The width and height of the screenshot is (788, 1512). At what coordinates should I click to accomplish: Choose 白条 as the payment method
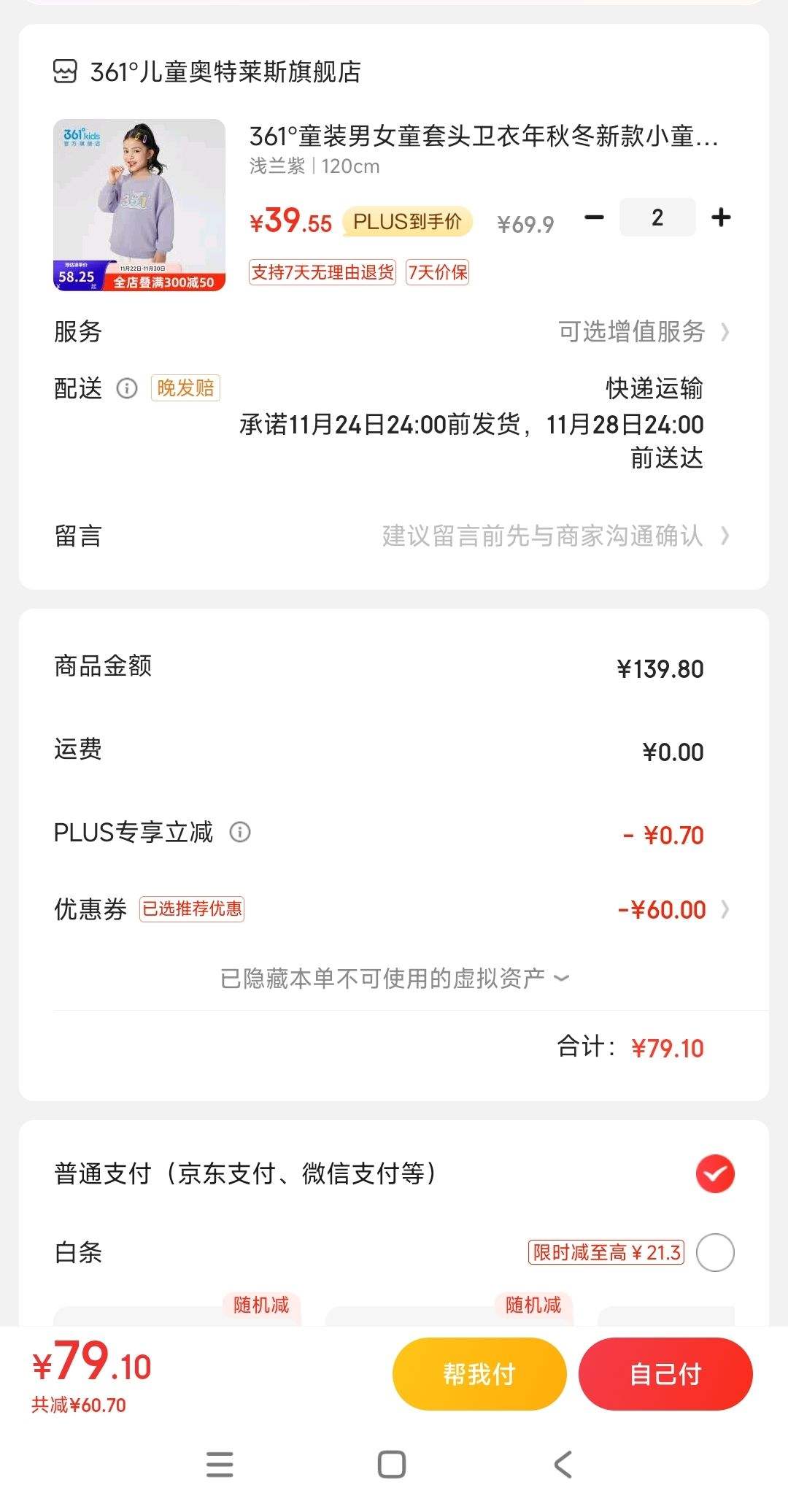(x=714, y=1253)
